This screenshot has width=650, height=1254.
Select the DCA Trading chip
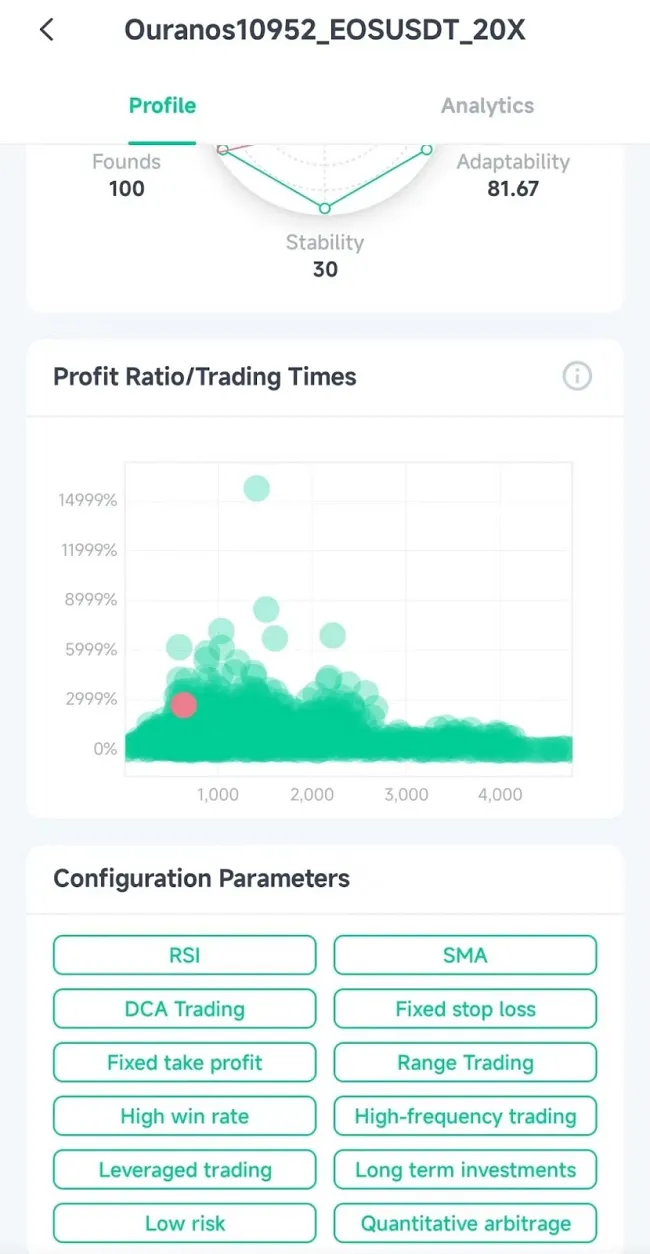pos(184,1009)
